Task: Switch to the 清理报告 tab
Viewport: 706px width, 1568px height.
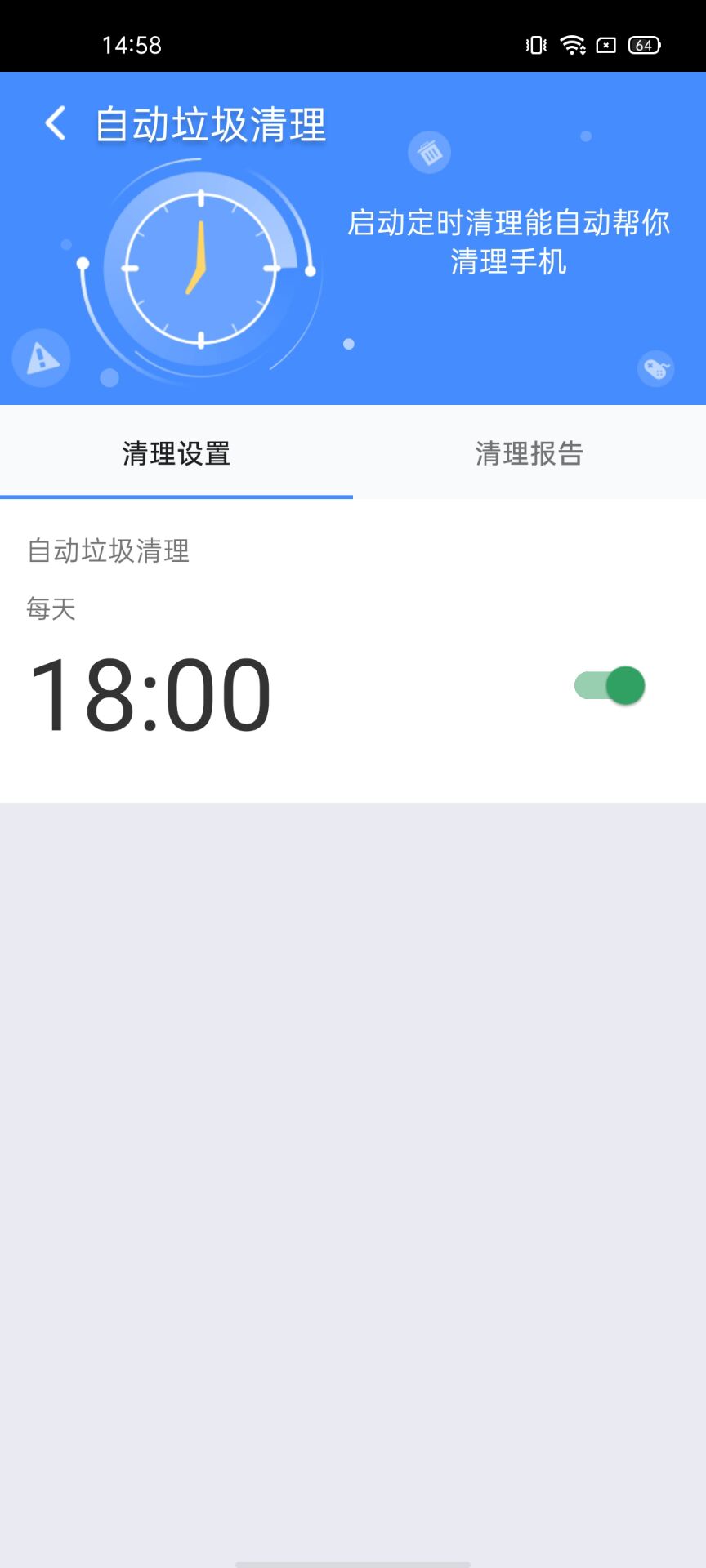Action: [529, 452]
